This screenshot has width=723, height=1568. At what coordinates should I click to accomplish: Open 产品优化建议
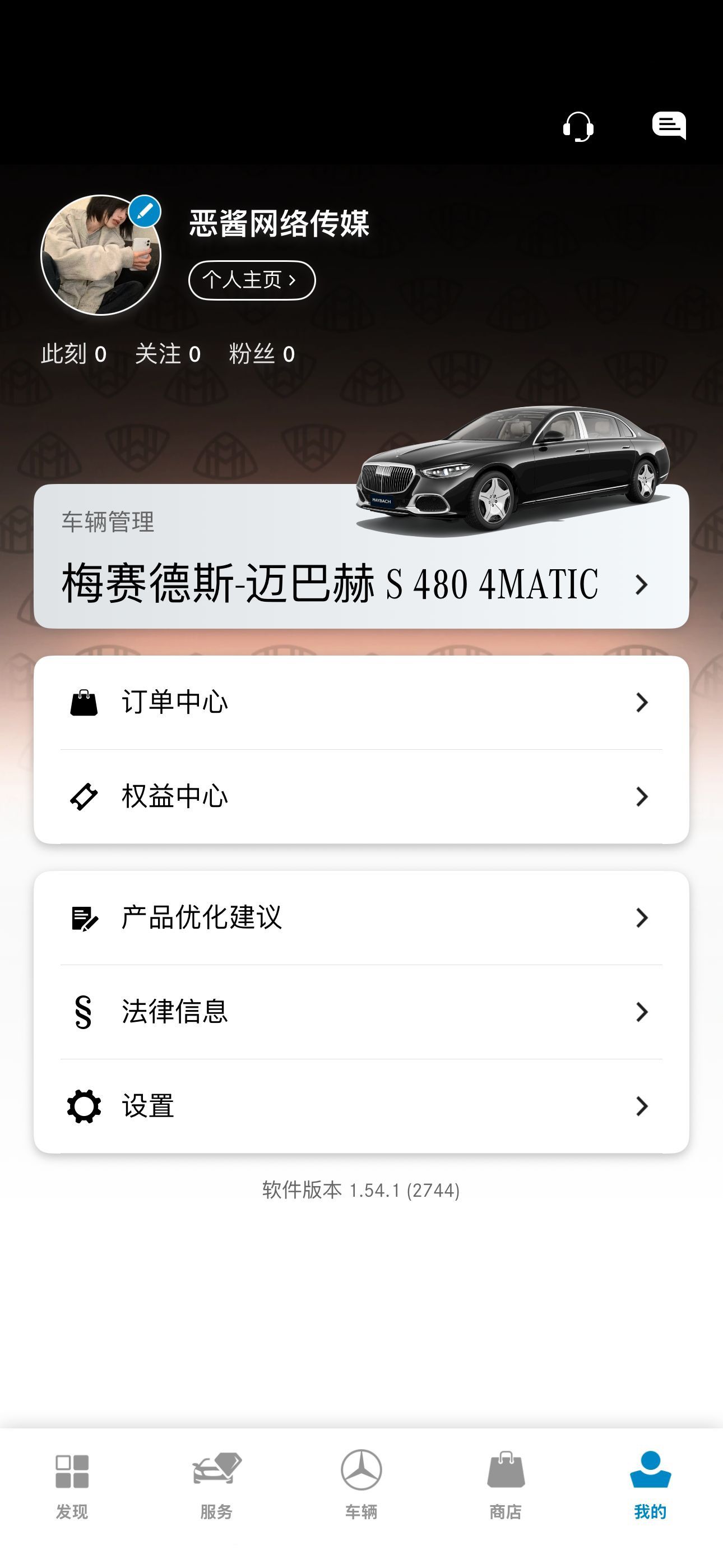pos(361,918)
